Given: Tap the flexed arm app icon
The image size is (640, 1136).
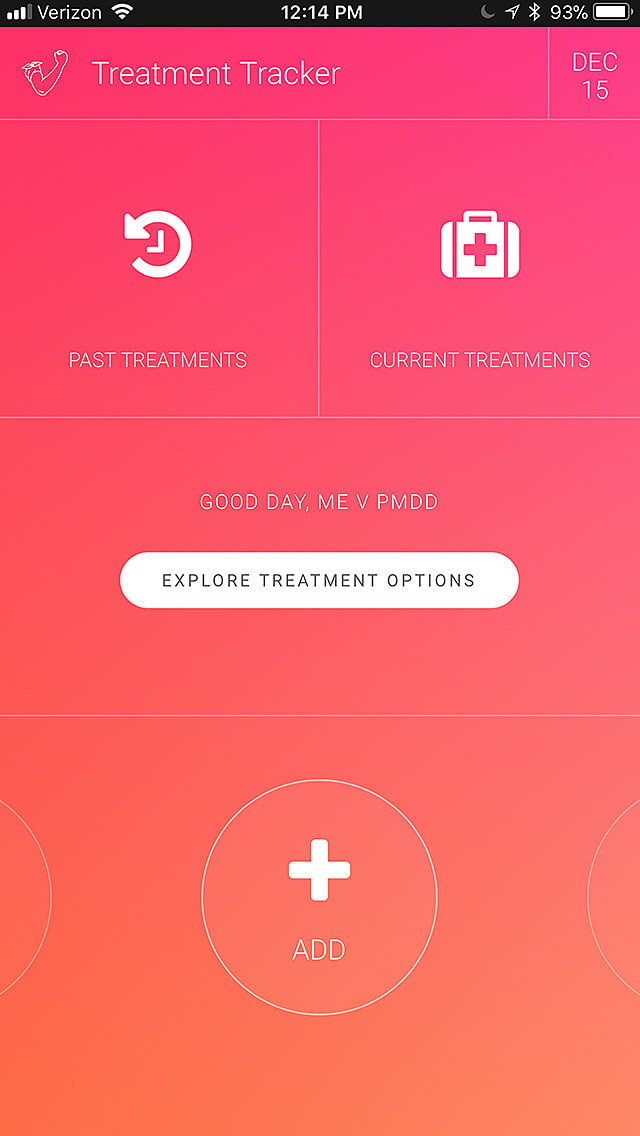Looking at the screenshot, I should coord(45,72).
